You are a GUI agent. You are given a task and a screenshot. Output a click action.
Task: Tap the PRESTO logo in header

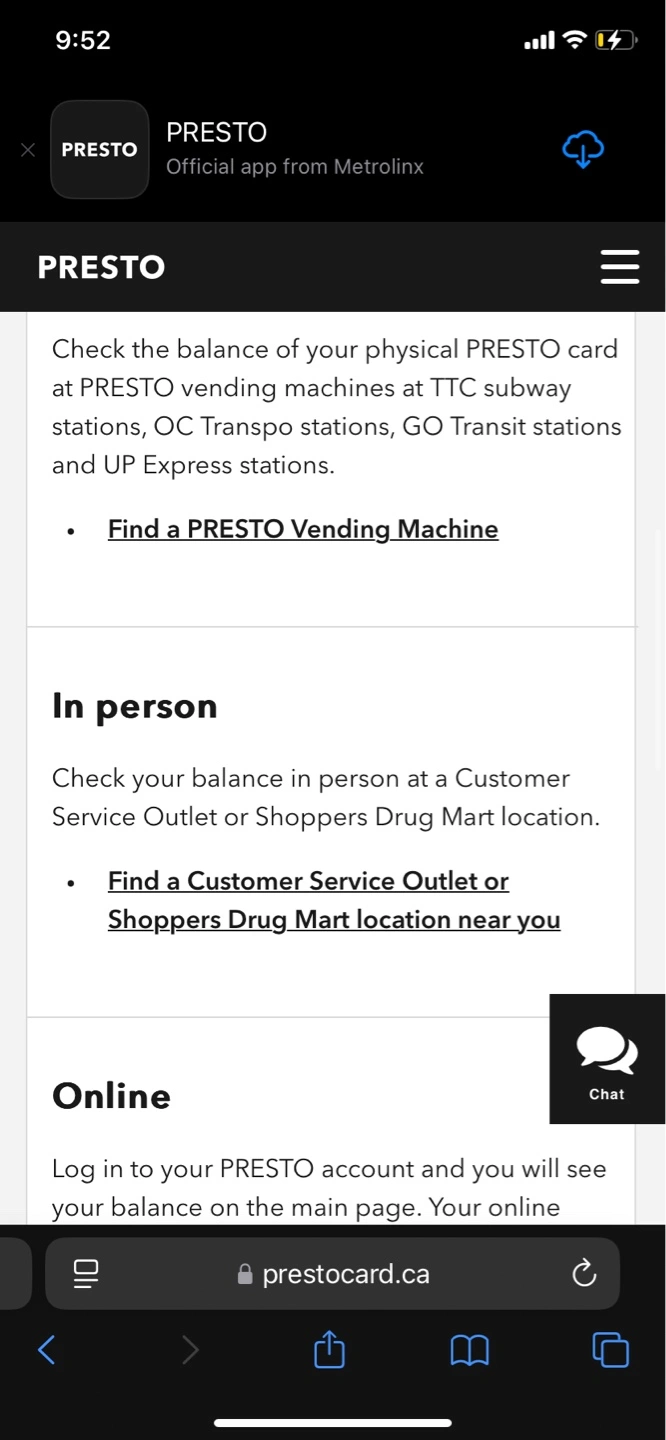[x=101, y=267]
